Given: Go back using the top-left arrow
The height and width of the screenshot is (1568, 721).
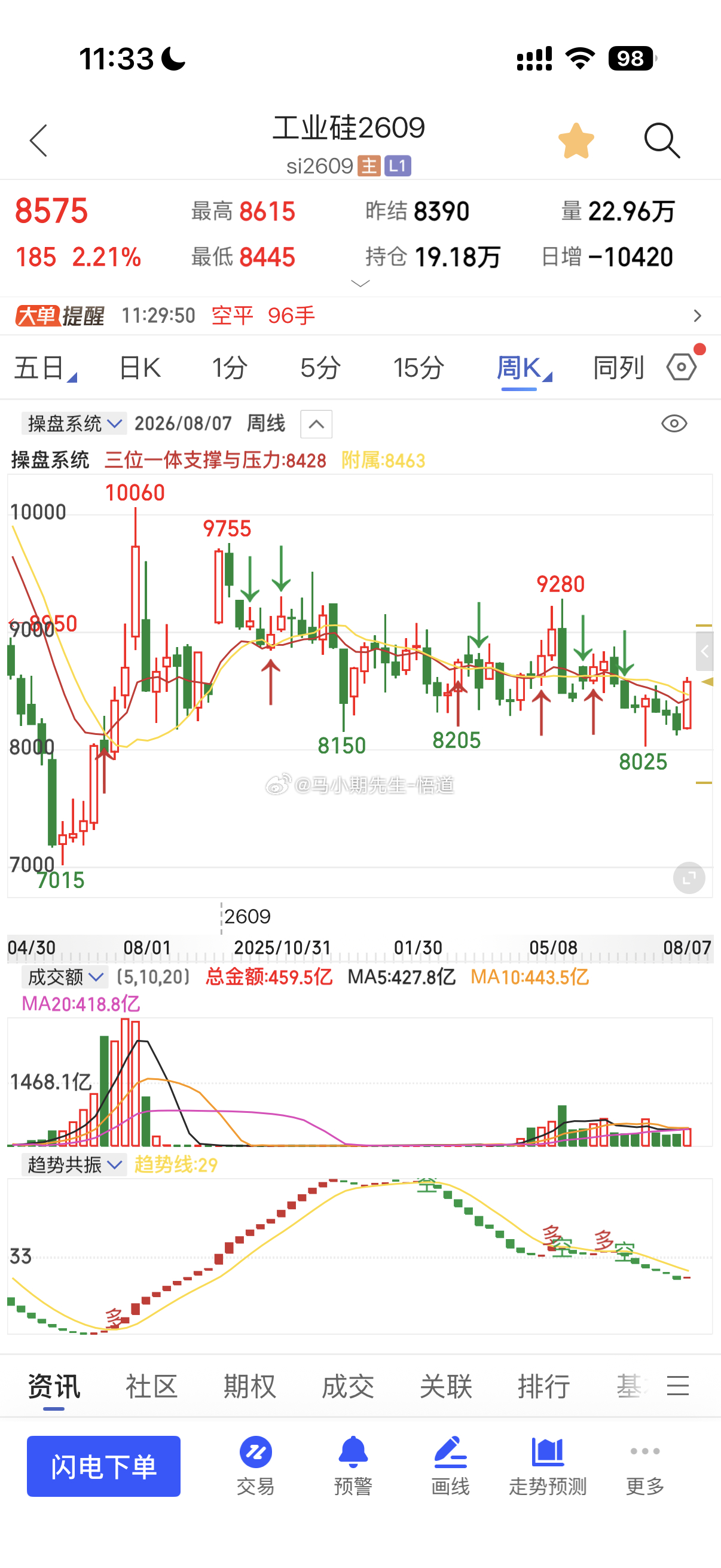Looking at the screenshot, I should pos(38,141).
